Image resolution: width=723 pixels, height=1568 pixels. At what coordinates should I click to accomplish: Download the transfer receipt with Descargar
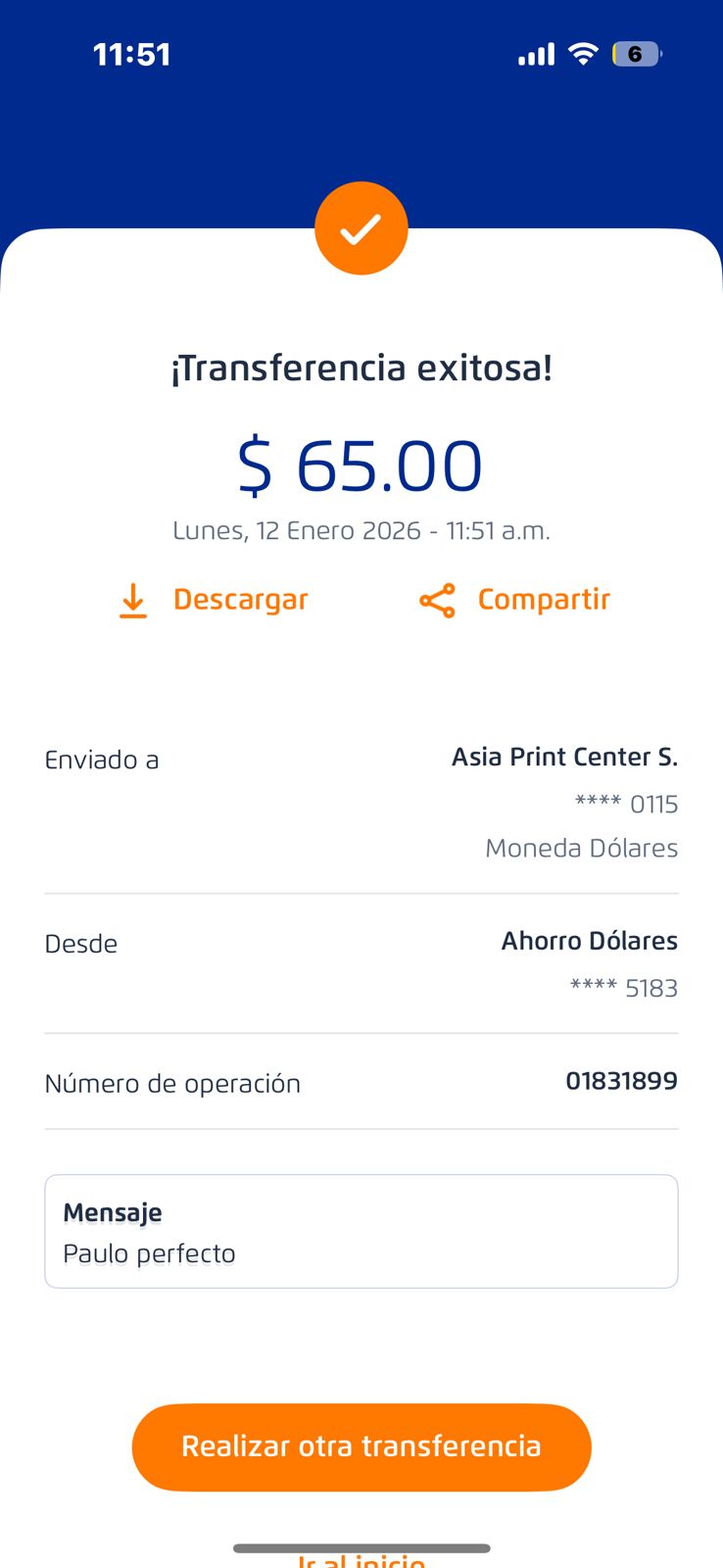214,600
